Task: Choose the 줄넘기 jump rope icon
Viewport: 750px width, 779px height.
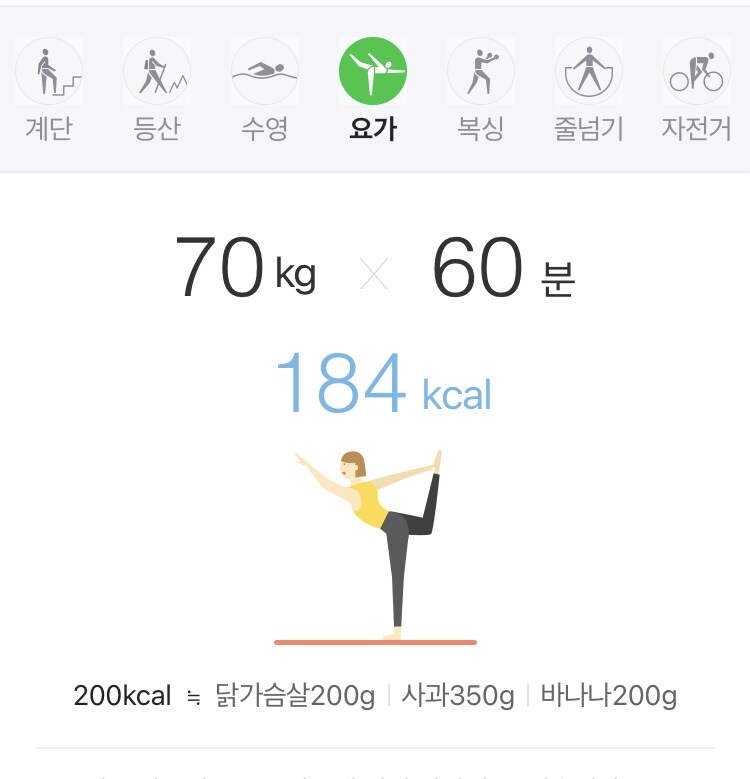Action: coord(587,70)
